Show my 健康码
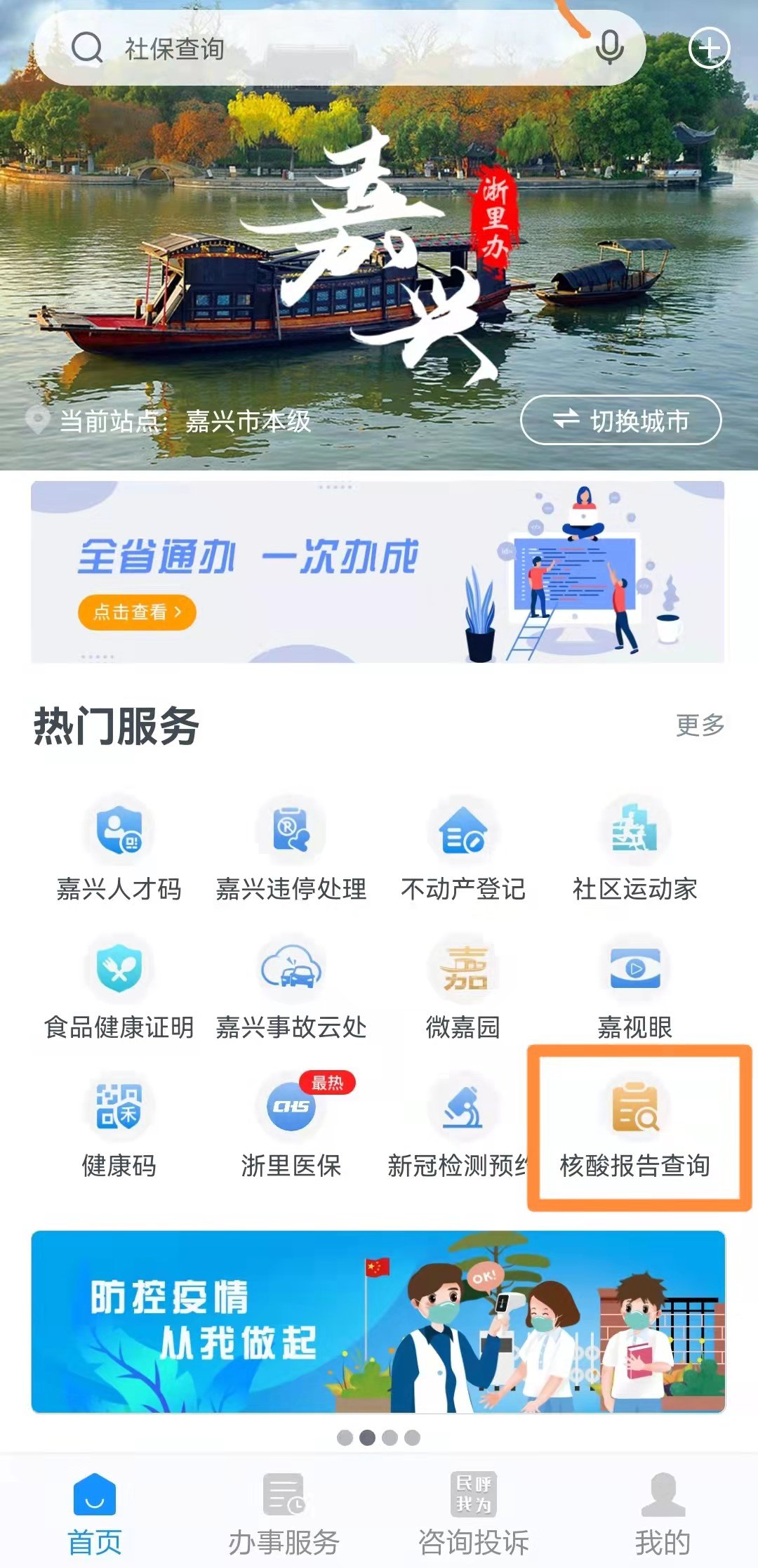 119,1126
